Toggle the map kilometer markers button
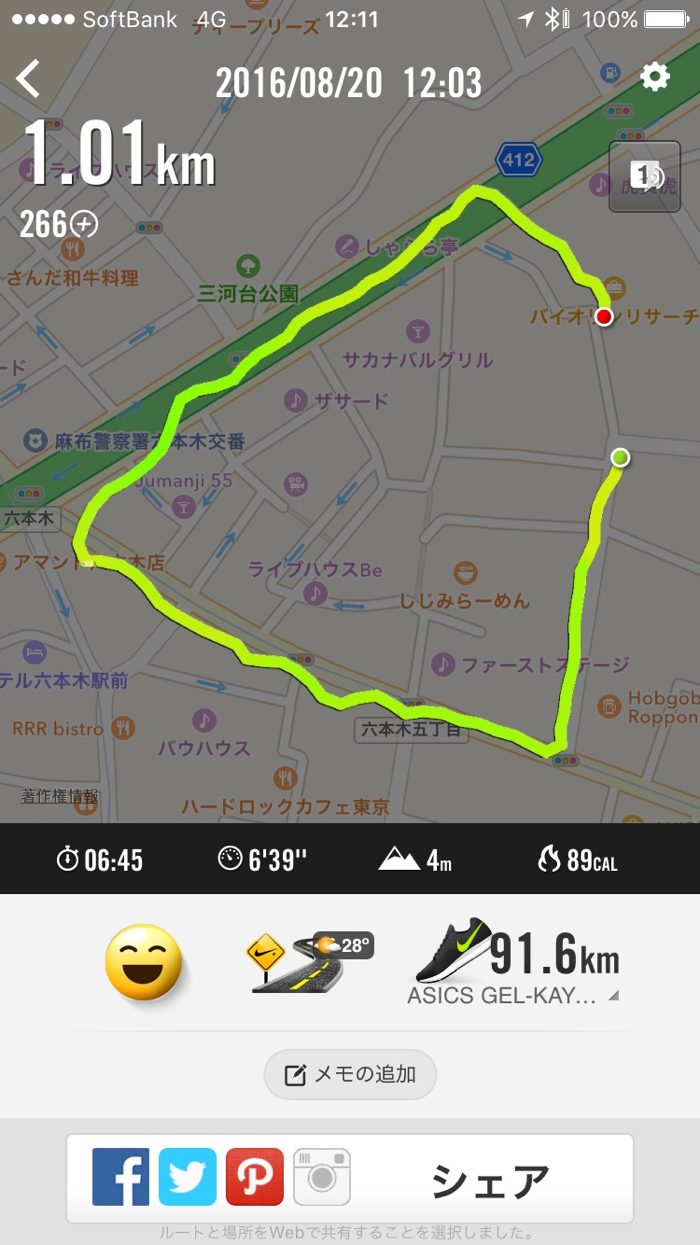 644,176
